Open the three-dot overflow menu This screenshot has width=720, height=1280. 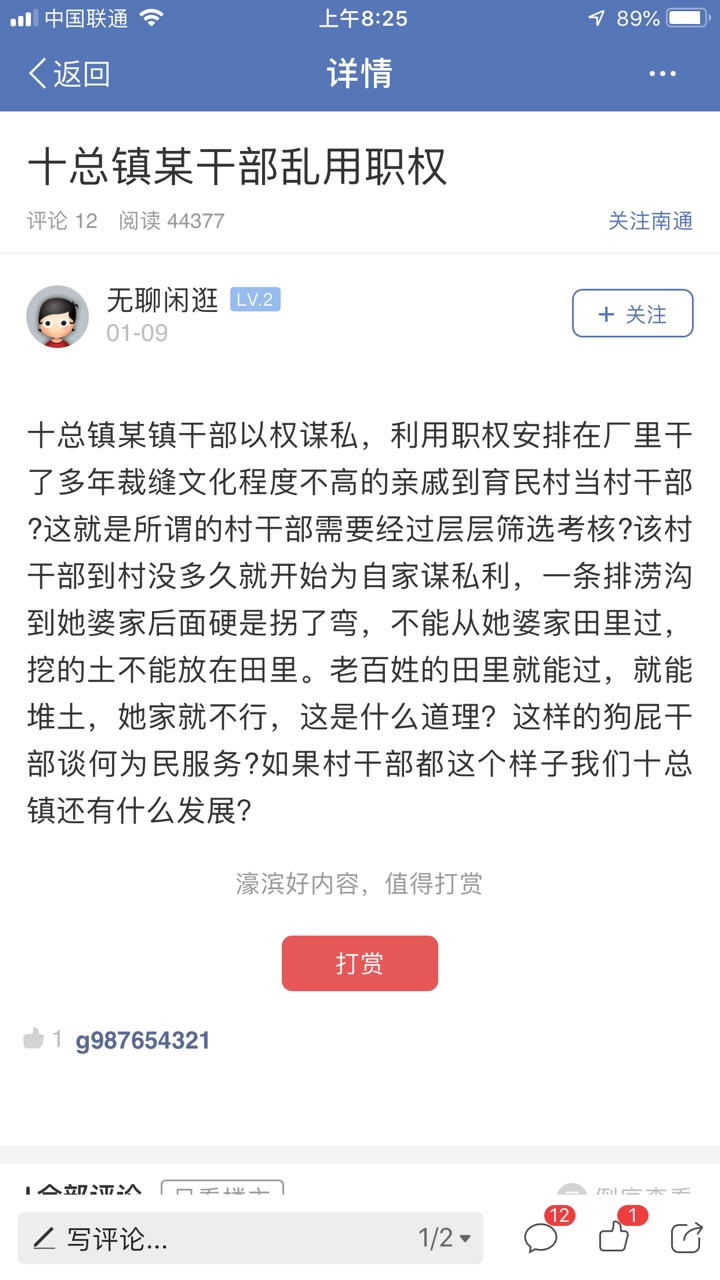(662, 74)
